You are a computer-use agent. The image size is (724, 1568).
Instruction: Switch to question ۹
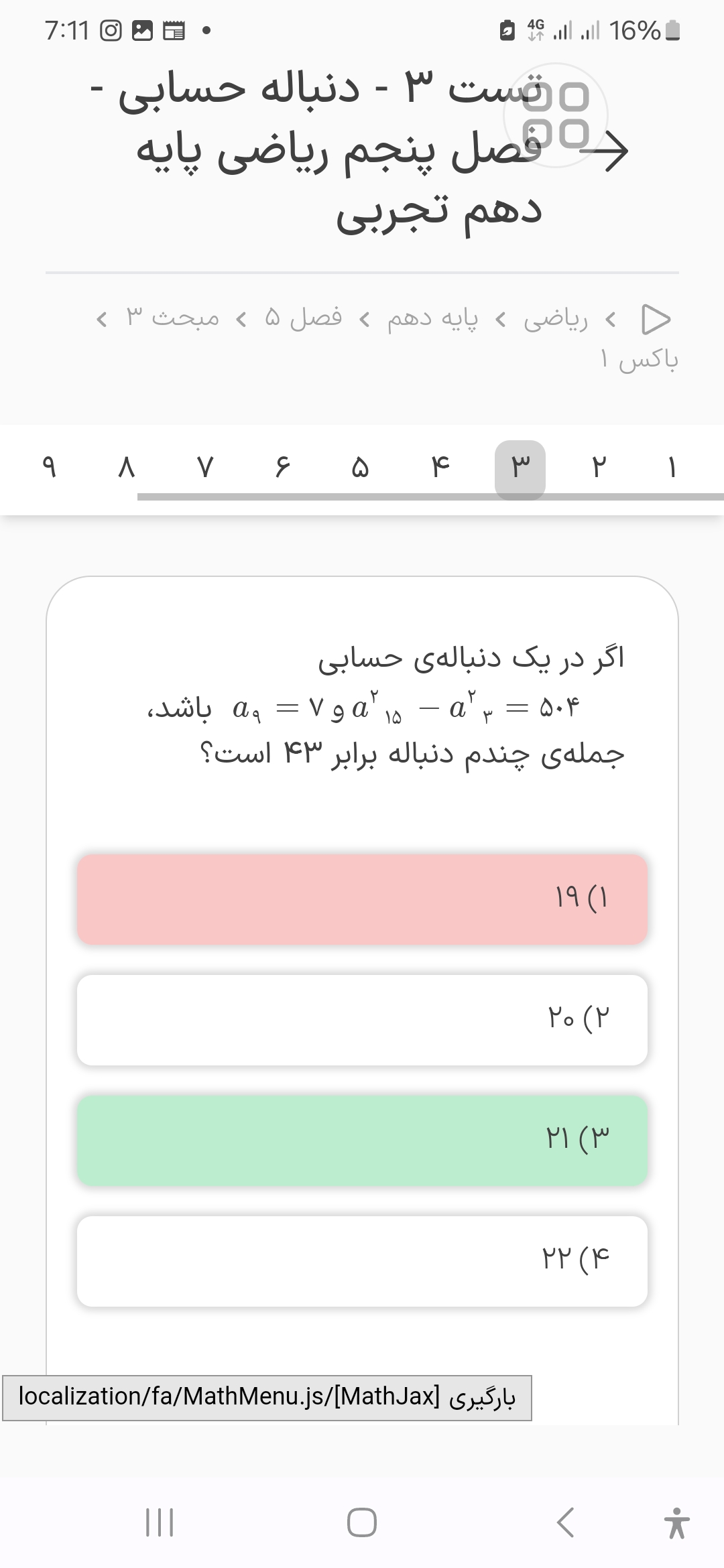(x=49, y=467)
